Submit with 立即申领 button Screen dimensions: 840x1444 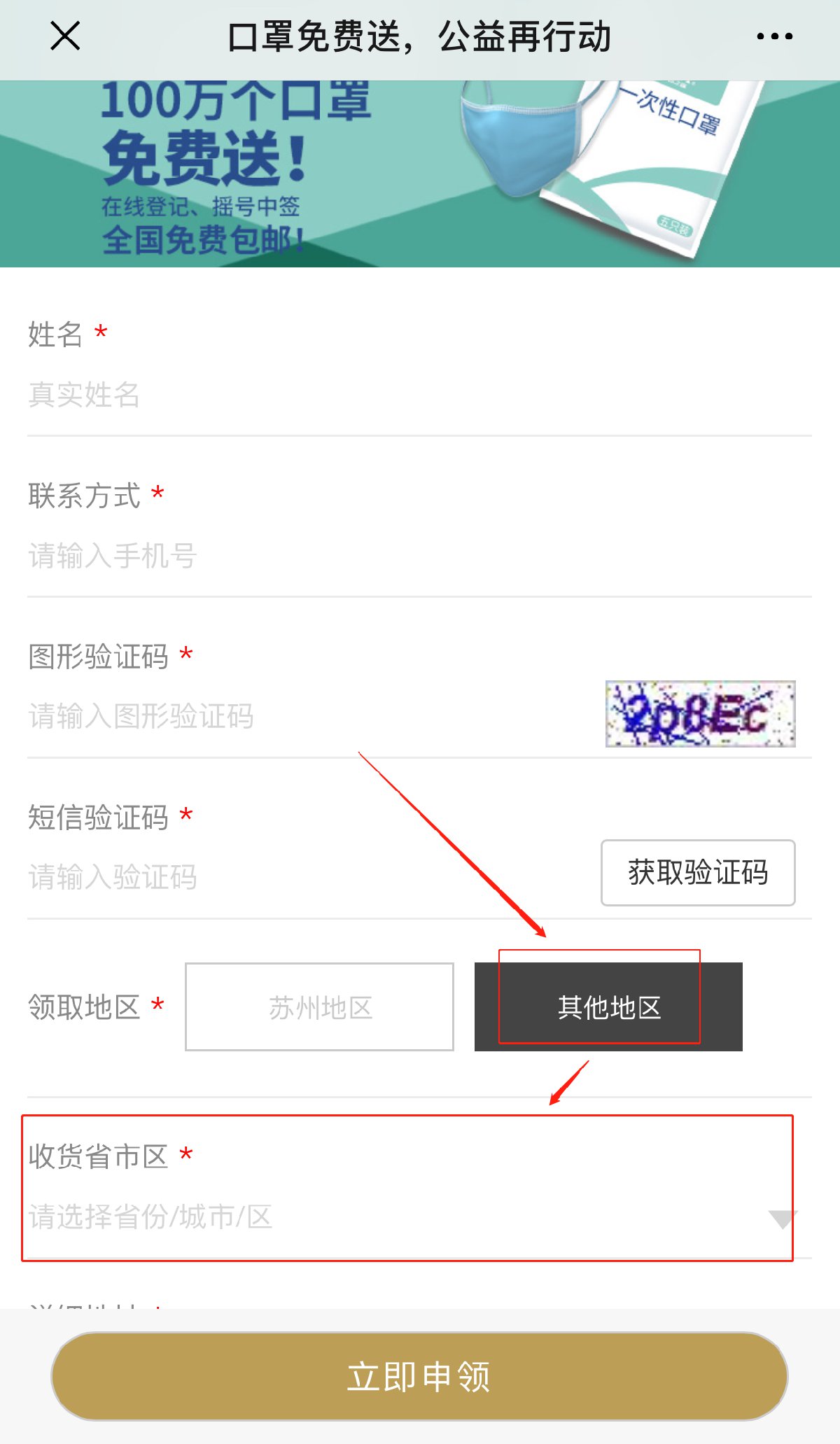point(419,1377)
